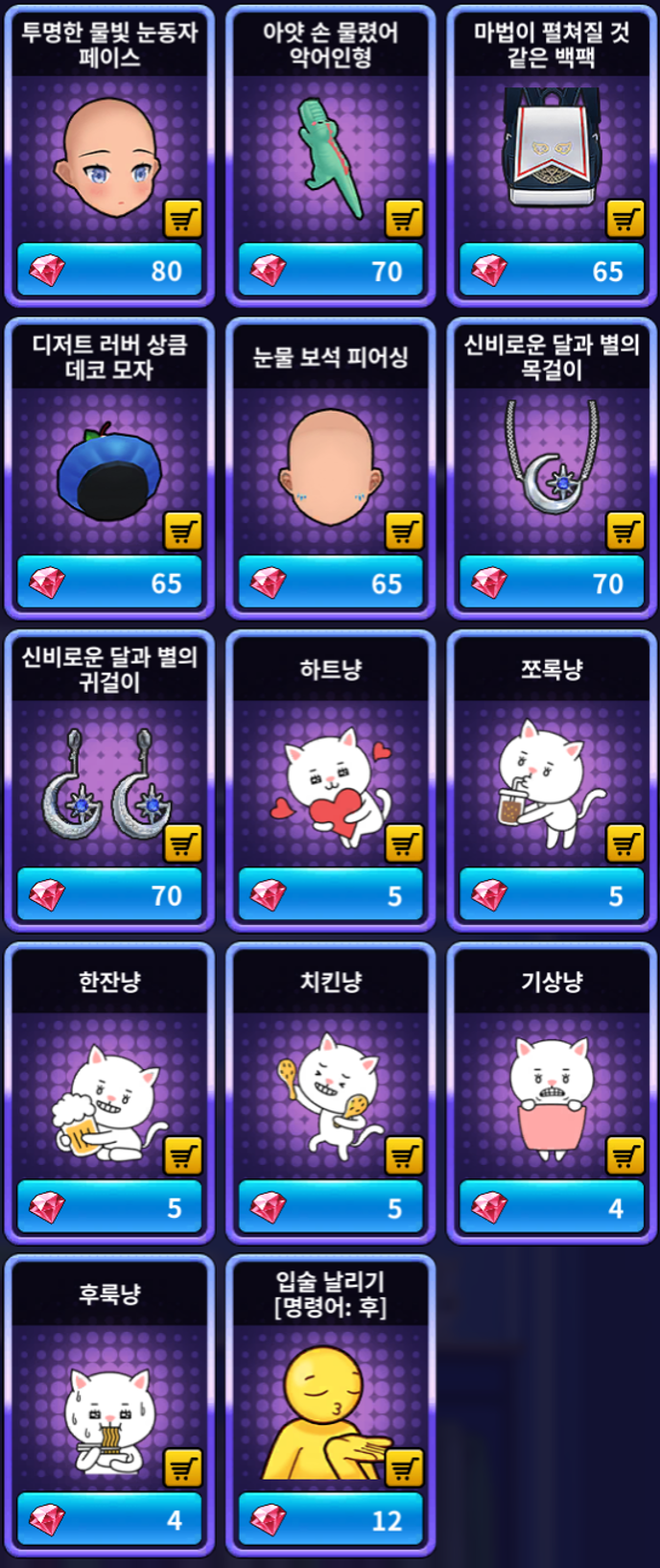Buy 치킨냥 for 5 gems
Viewport: 660px width, 1568px height.
tap(330, 1207)
